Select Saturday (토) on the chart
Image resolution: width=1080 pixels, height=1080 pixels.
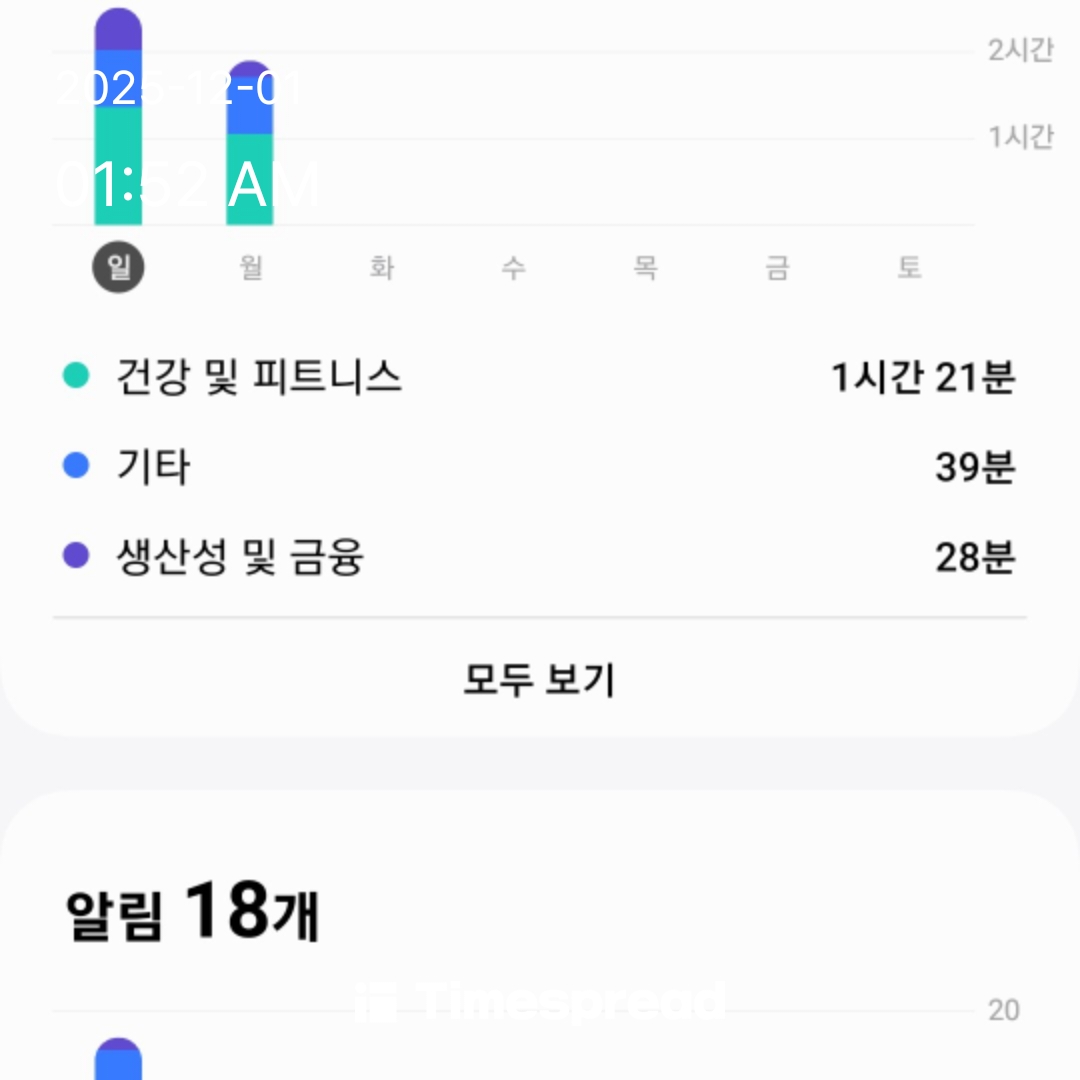[908, 268]
